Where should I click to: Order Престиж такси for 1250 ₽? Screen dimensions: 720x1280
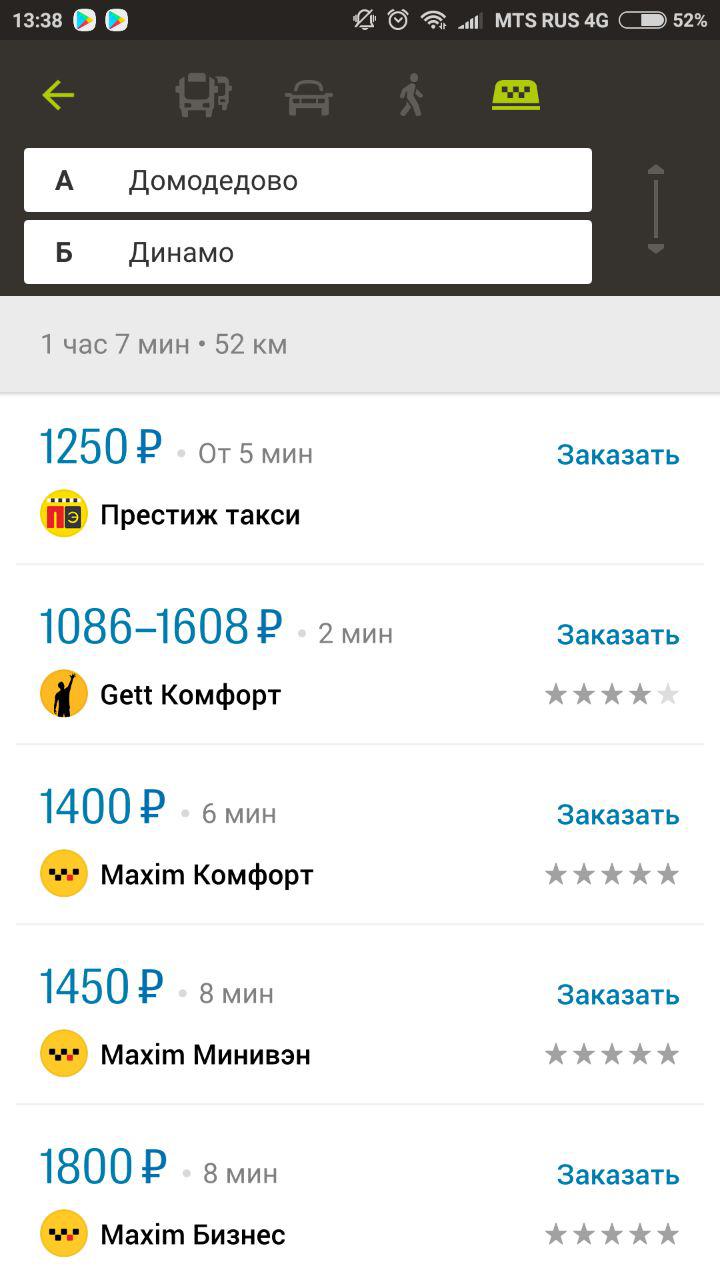click(x=618, y=455)
